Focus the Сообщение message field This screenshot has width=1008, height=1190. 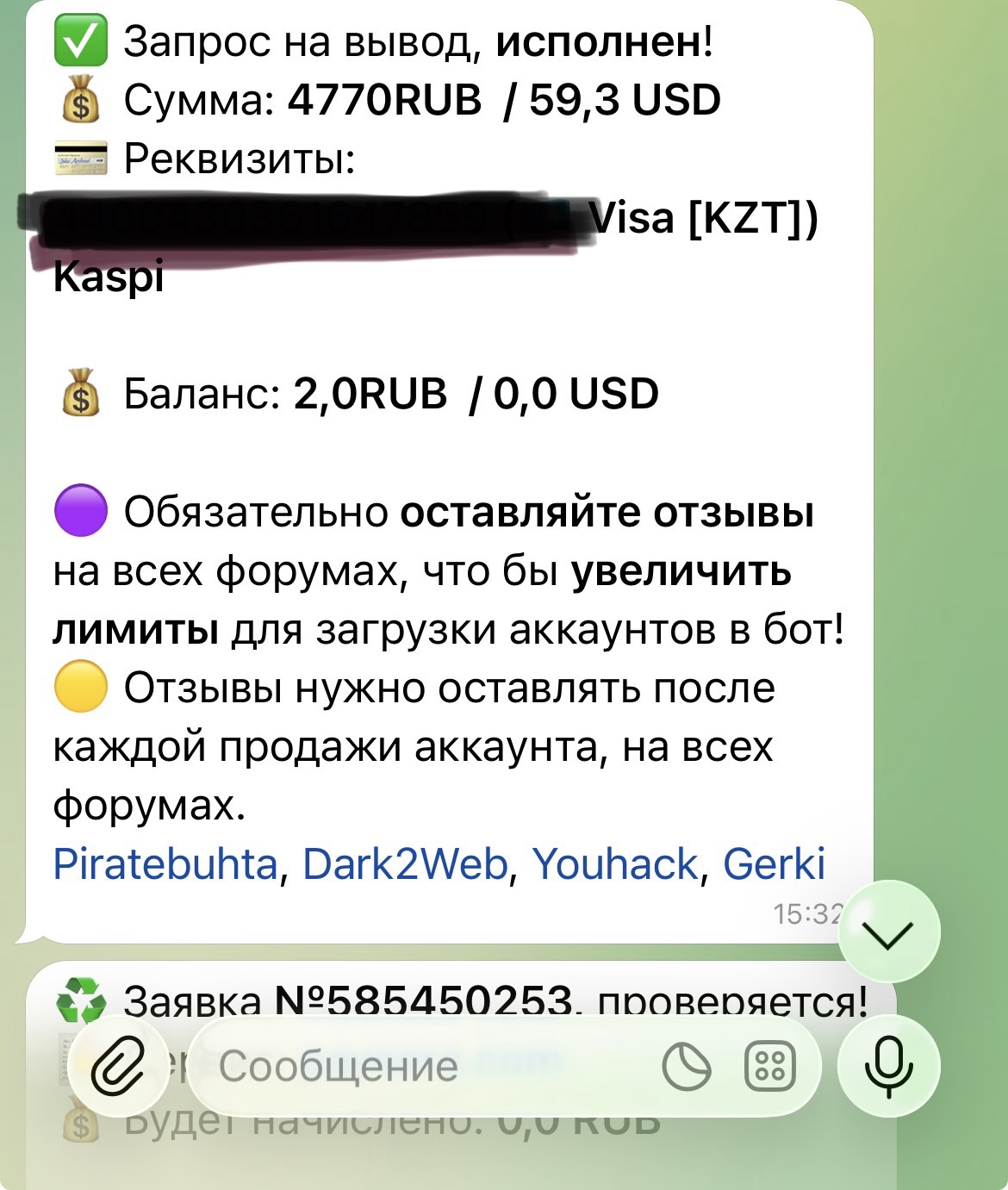point(414,1066)
